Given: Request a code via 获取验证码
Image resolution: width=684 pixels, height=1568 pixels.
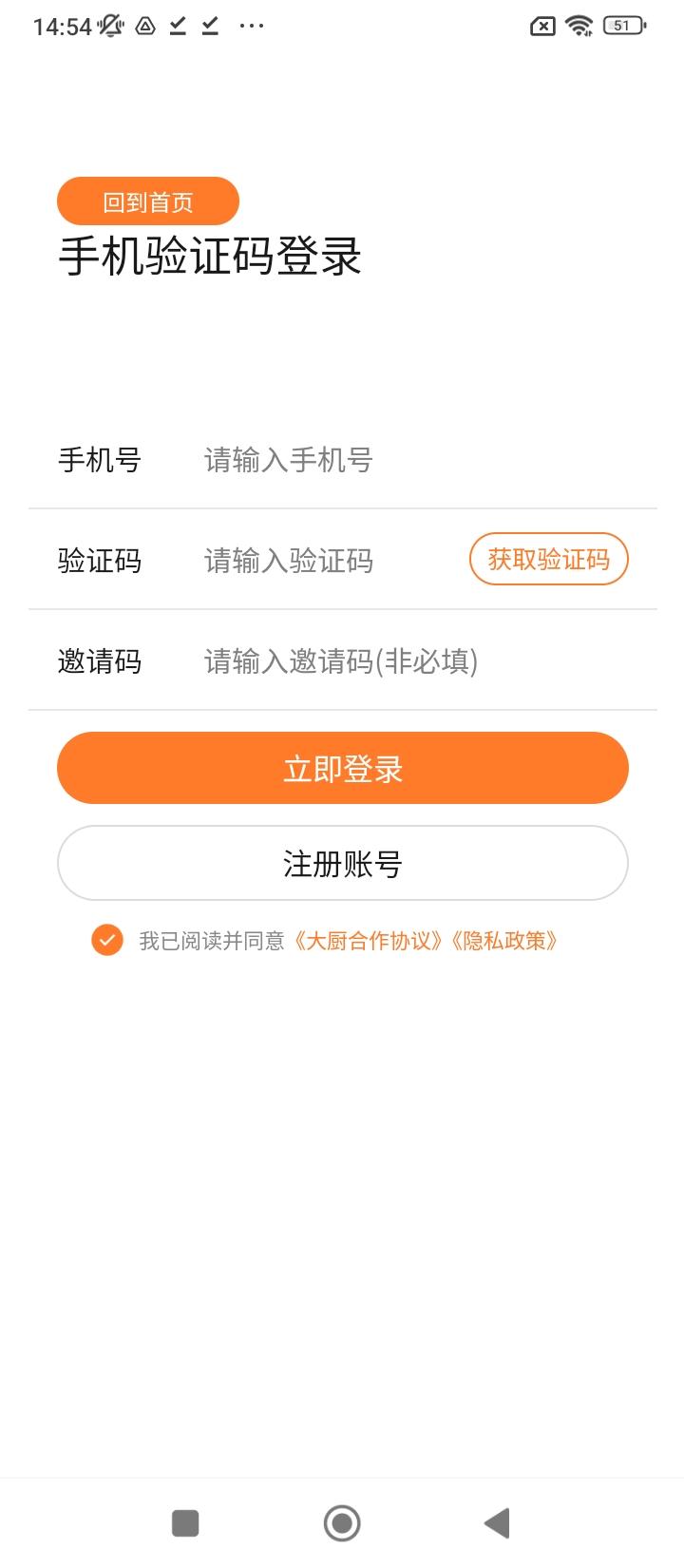Looking at the screenshot, I should (548, 560).
